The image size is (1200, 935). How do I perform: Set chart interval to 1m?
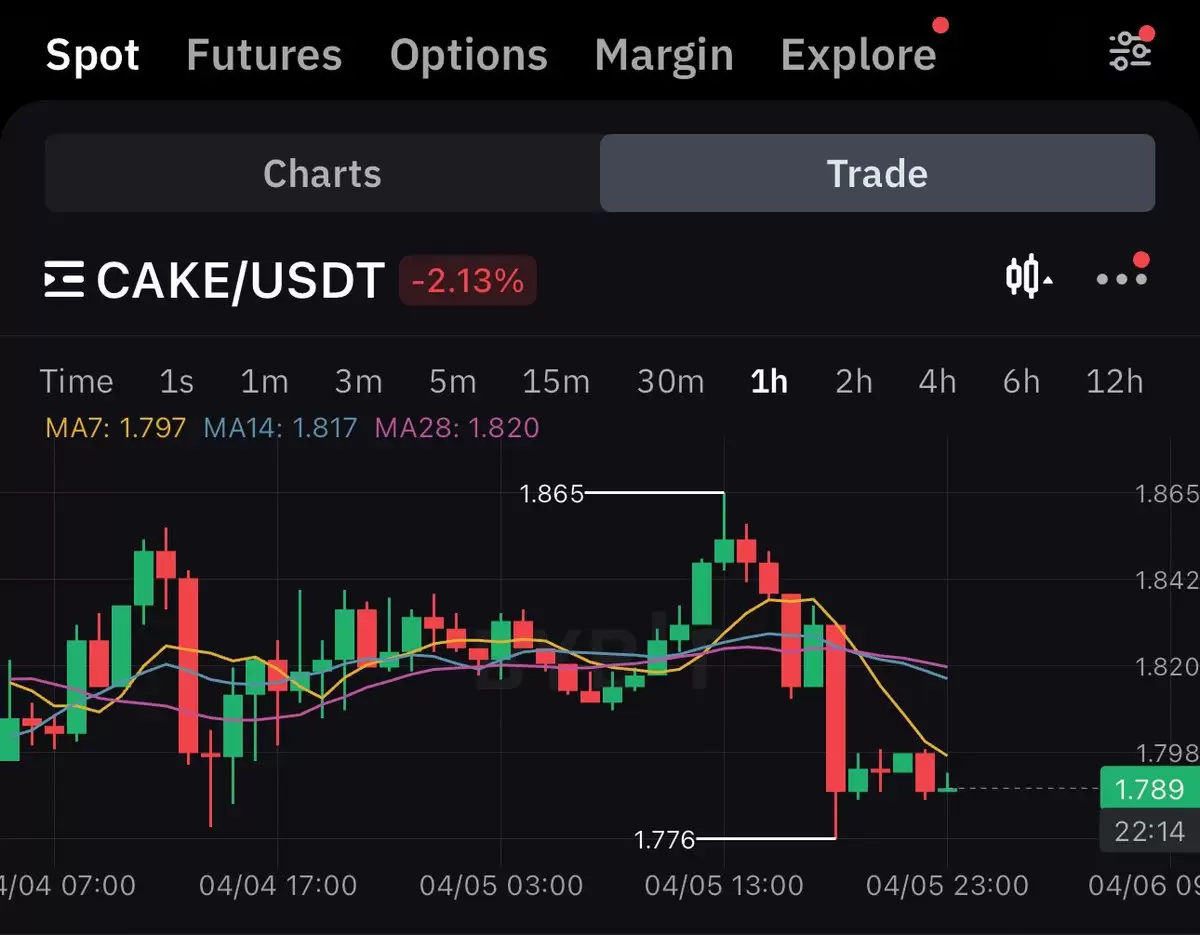pyautogui.click(x=264, y=382)
